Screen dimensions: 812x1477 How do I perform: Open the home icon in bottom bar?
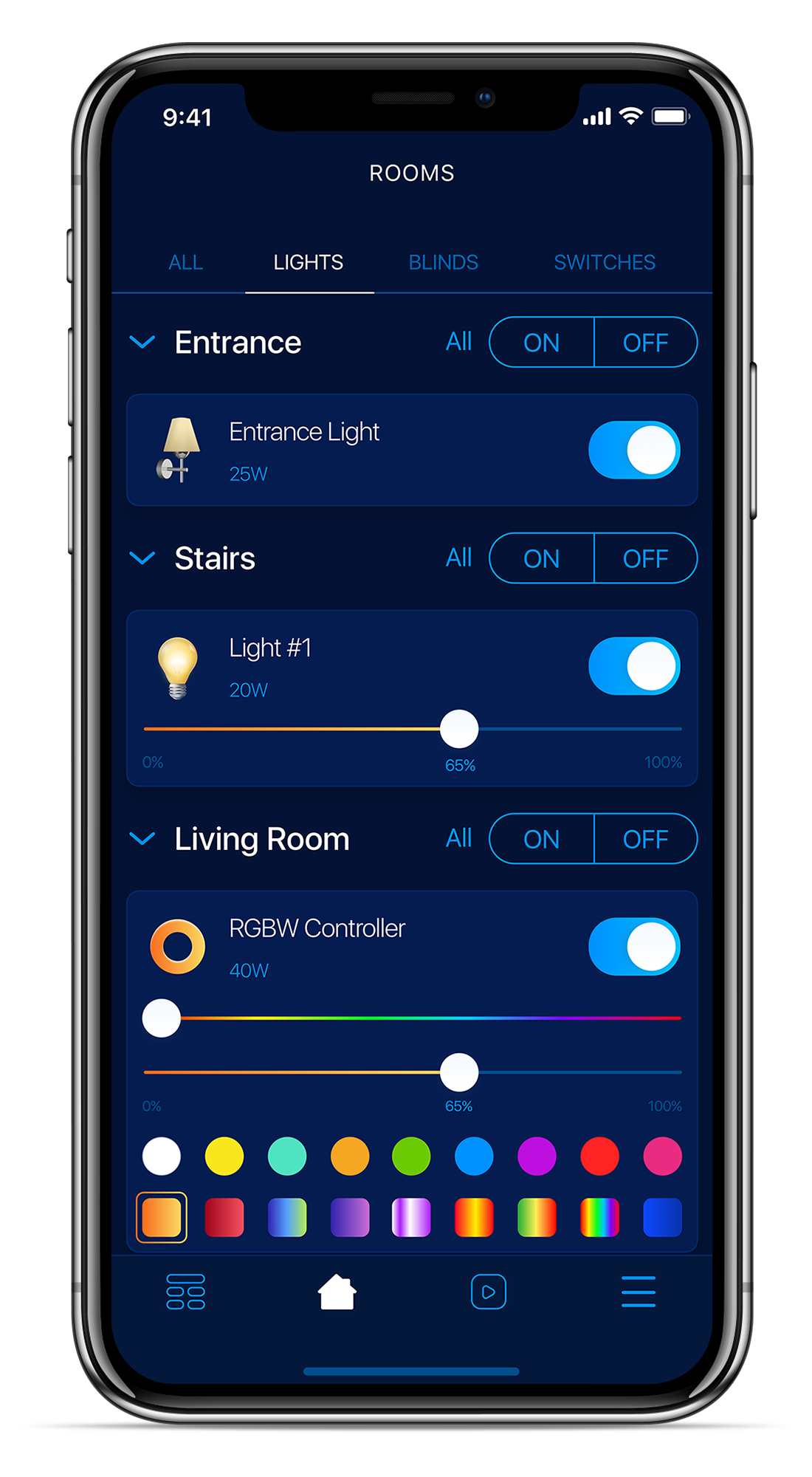(x=337, y=1292)
